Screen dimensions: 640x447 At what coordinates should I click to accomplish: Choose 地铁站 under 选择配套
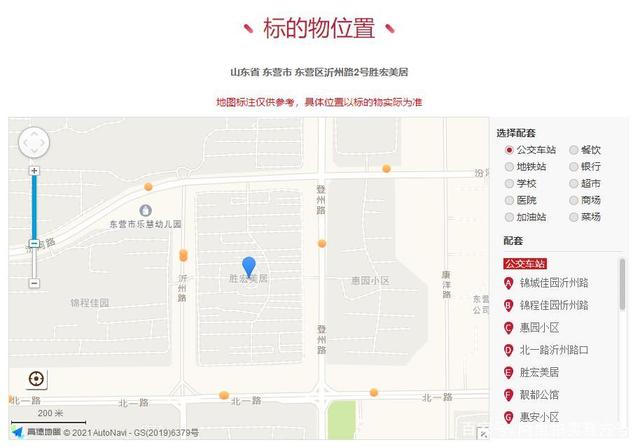pyautogui.click(x=509, y=167)
